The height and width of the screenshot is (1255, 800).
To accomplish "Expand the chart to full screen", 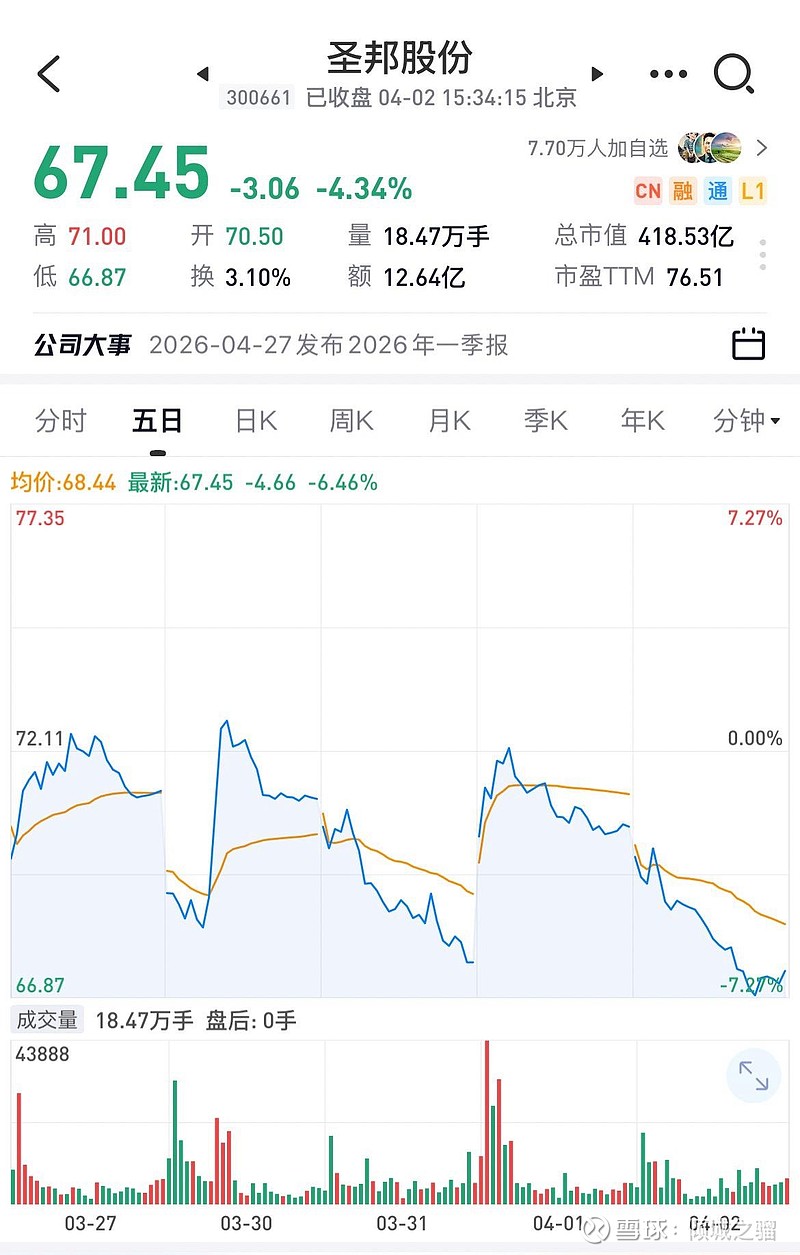I will point(753,1075).
